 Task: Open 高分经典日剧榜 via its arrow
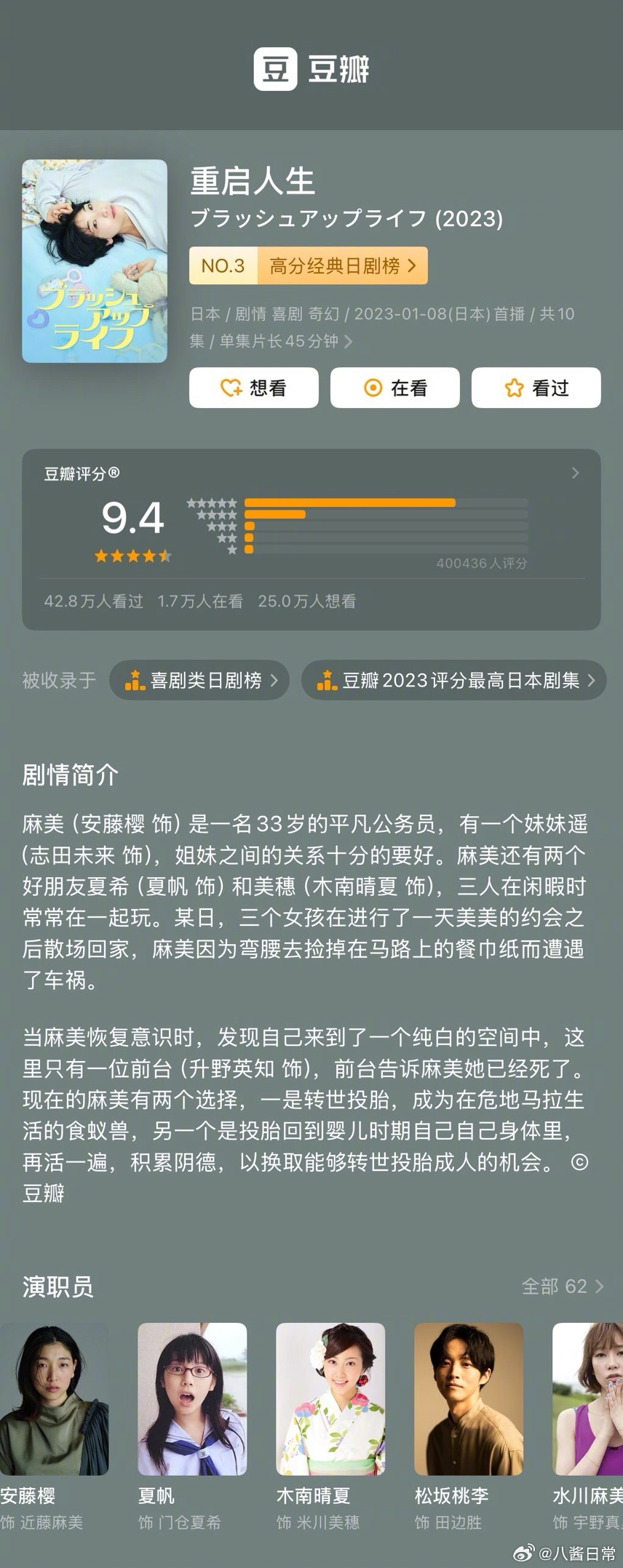[x=410, y=265]
